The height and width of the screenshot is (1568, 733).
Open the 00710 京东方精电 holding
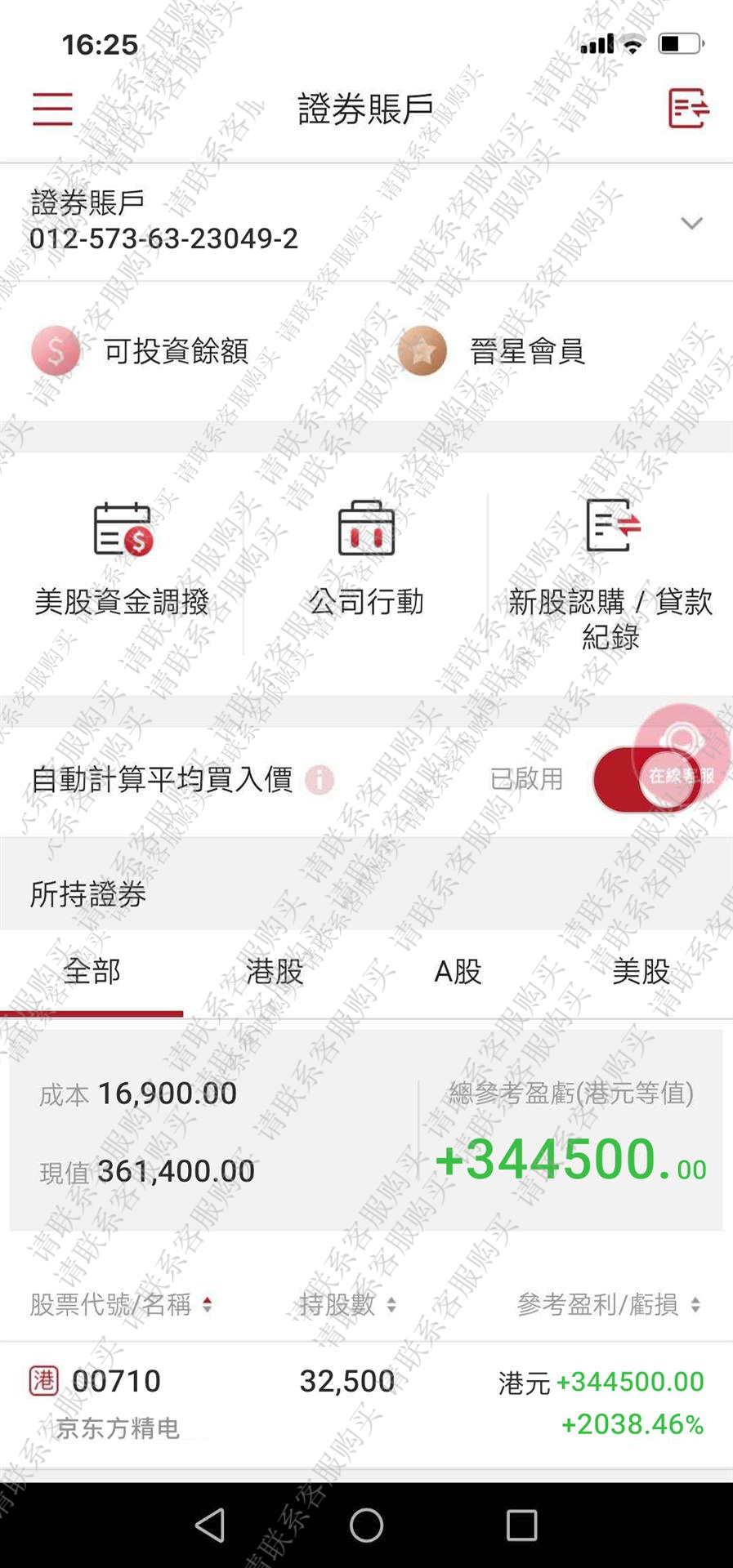click(x=366, y=1403)
